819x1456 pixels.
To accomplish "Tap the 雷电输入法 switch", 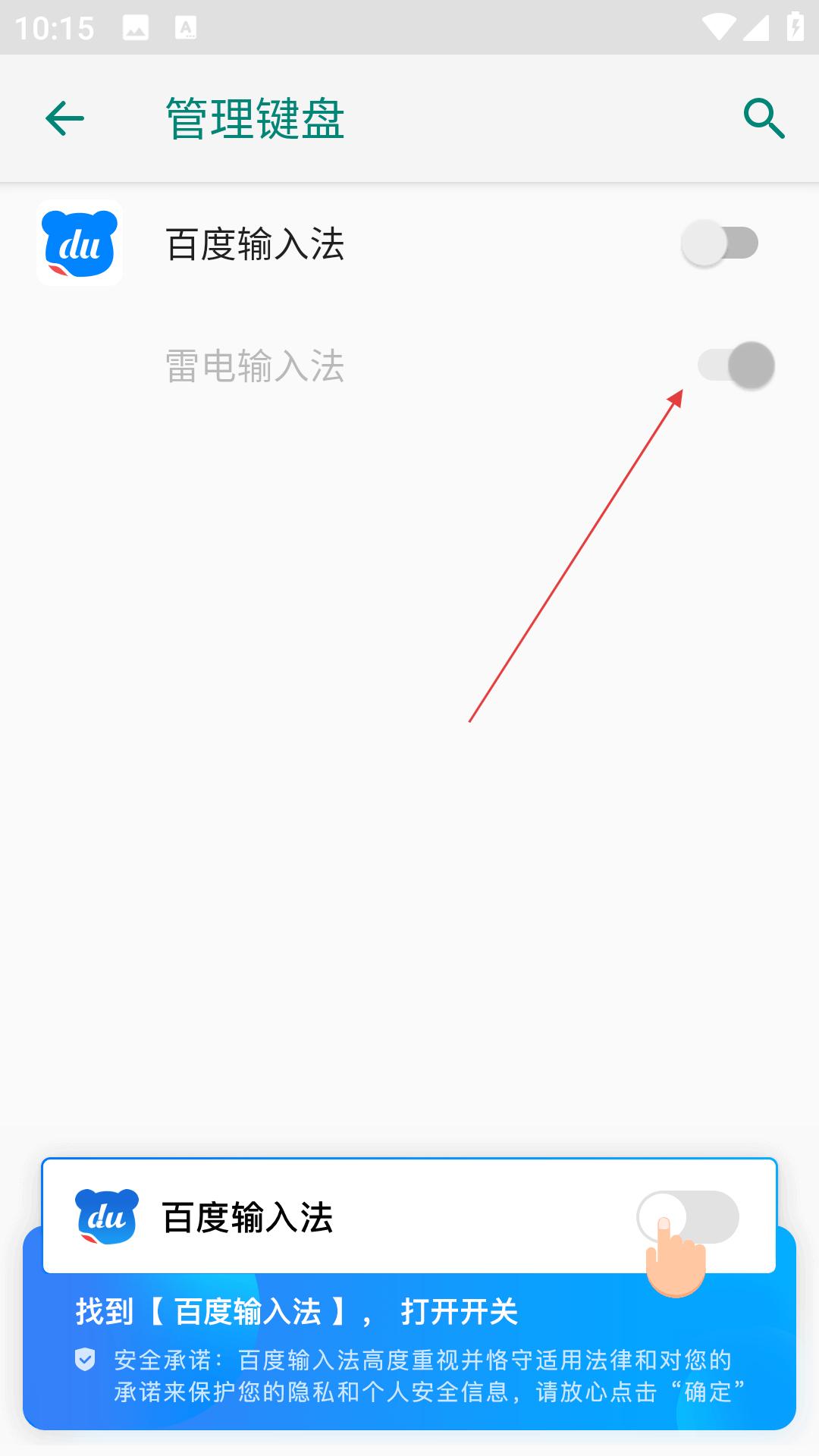I will pos(736,365).
